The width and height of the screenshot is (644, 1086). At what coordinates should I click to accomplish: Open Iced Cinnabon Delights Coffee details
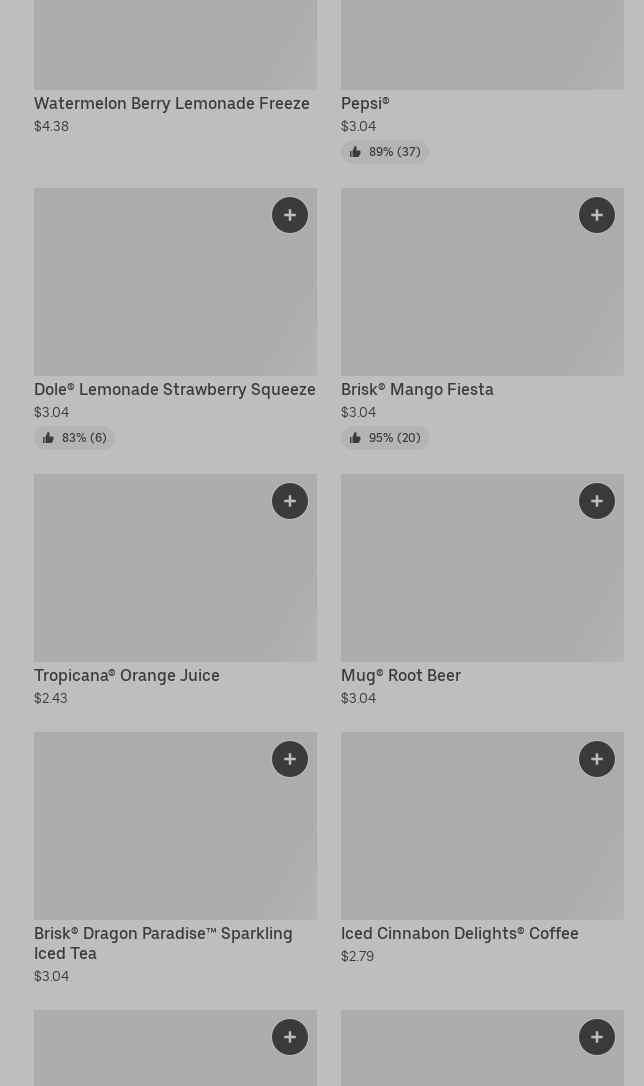459,933
